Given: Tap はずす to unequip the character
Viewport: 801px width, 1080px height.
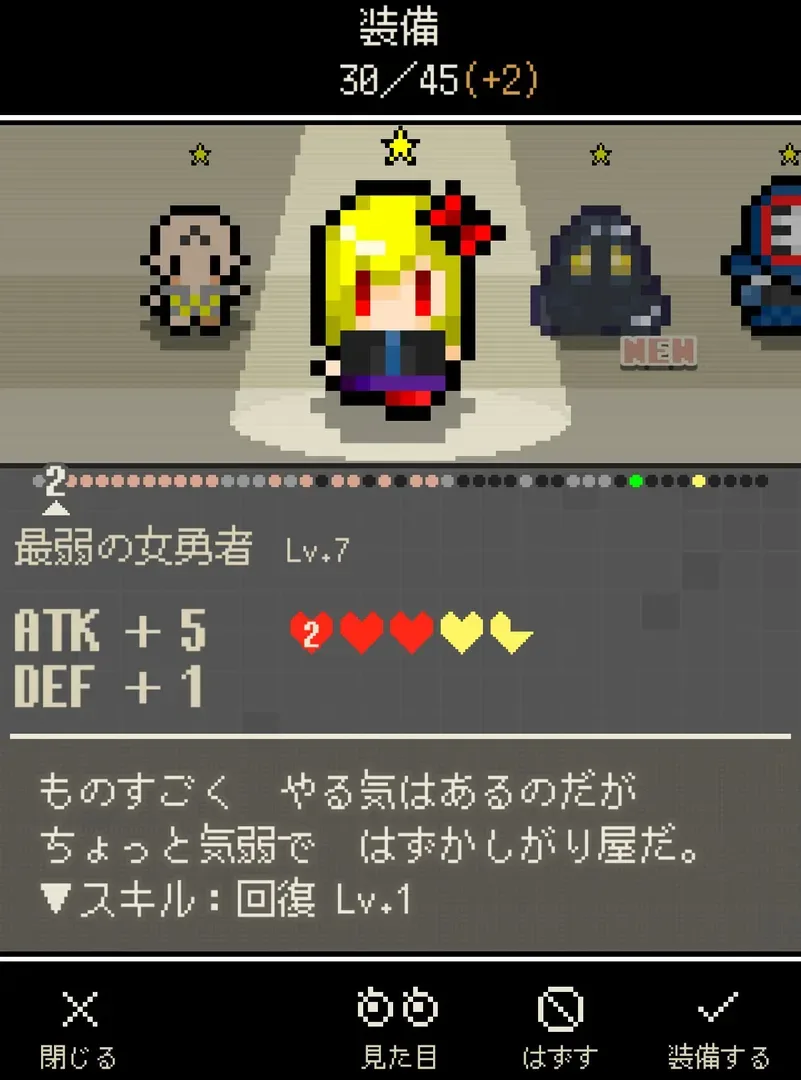Looking at the screenshot, I should coord(560,1027).
